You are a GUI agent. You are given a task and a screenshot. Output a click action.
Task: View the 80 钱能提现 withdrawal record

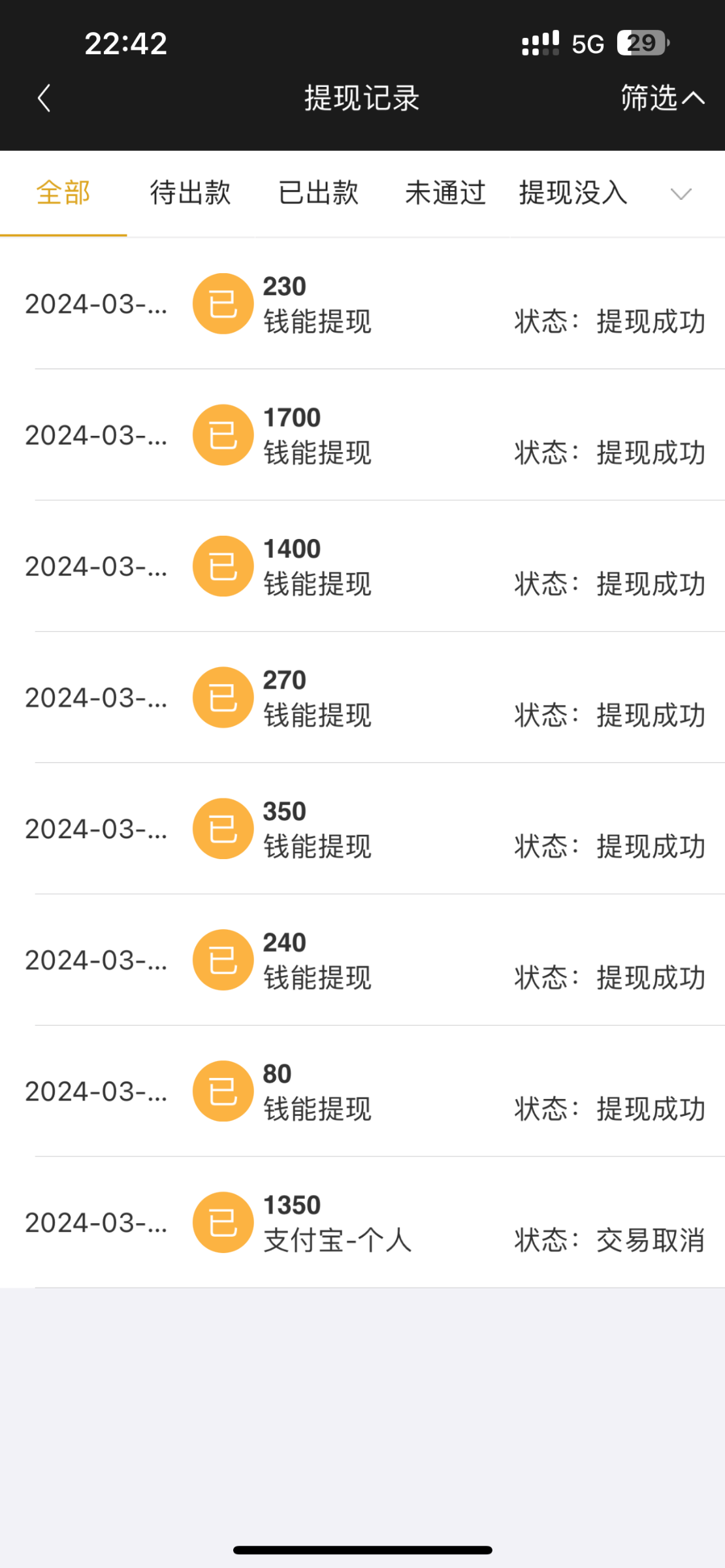coord(362,1091)
